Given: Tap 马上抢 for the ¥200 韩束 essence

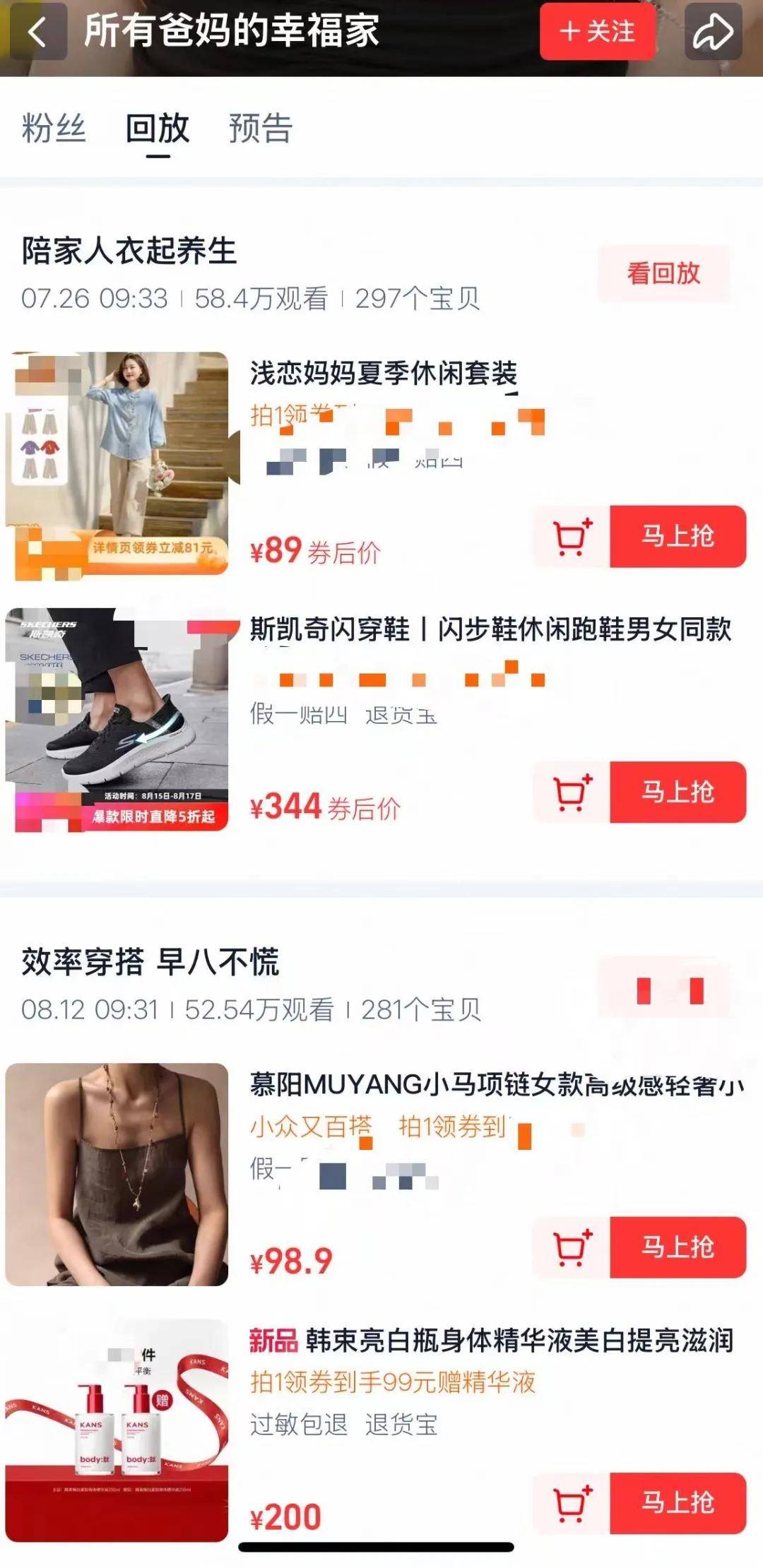Looking at the screenshot, I should tap(678, 1503).
